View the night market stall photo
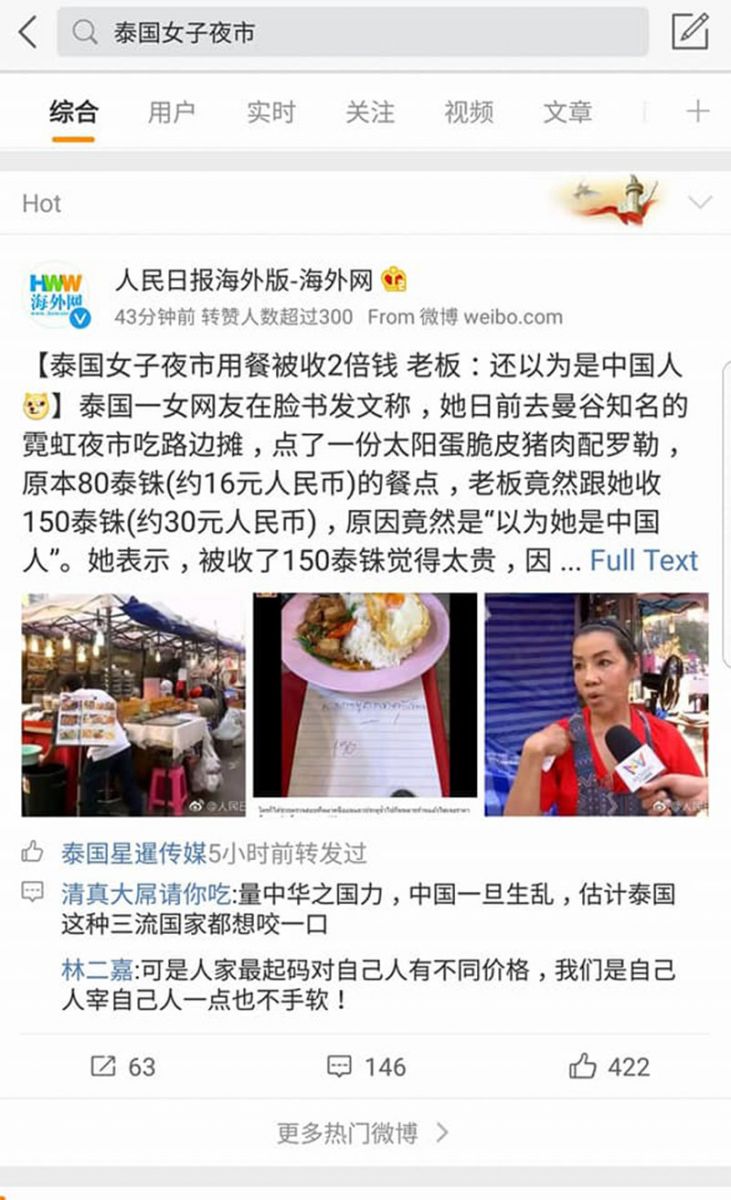 [133, 704]
